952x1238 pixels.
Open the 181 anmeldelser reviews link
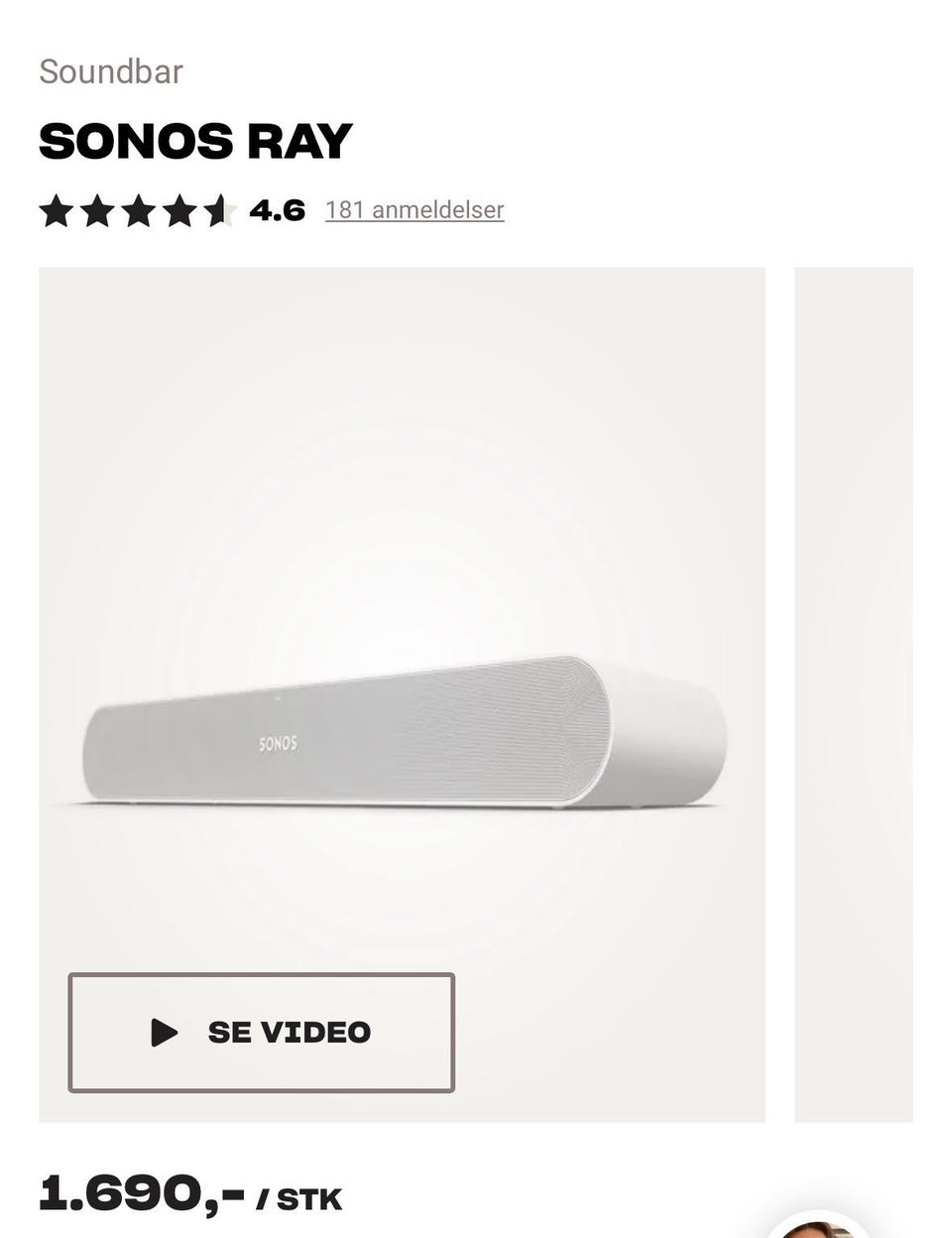tap(415, 210)
